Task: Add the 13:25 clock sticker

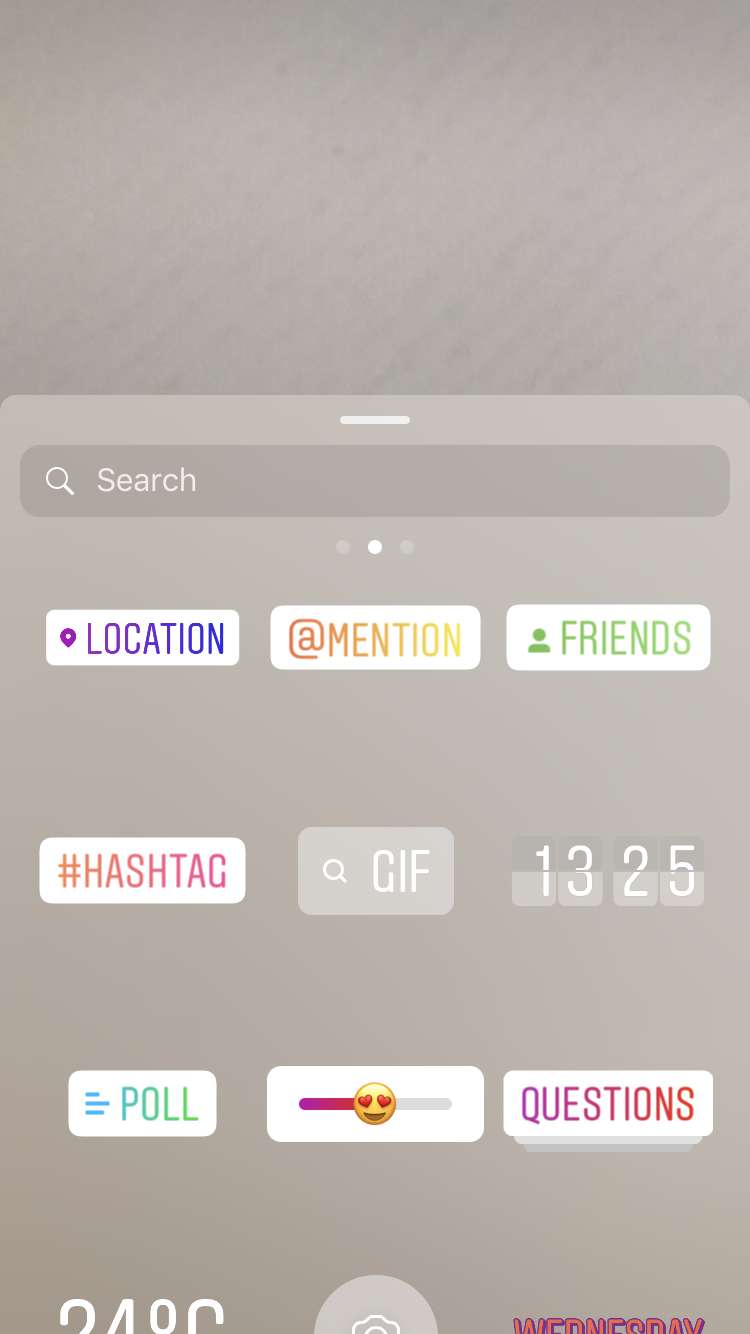Action: [608, 872]
